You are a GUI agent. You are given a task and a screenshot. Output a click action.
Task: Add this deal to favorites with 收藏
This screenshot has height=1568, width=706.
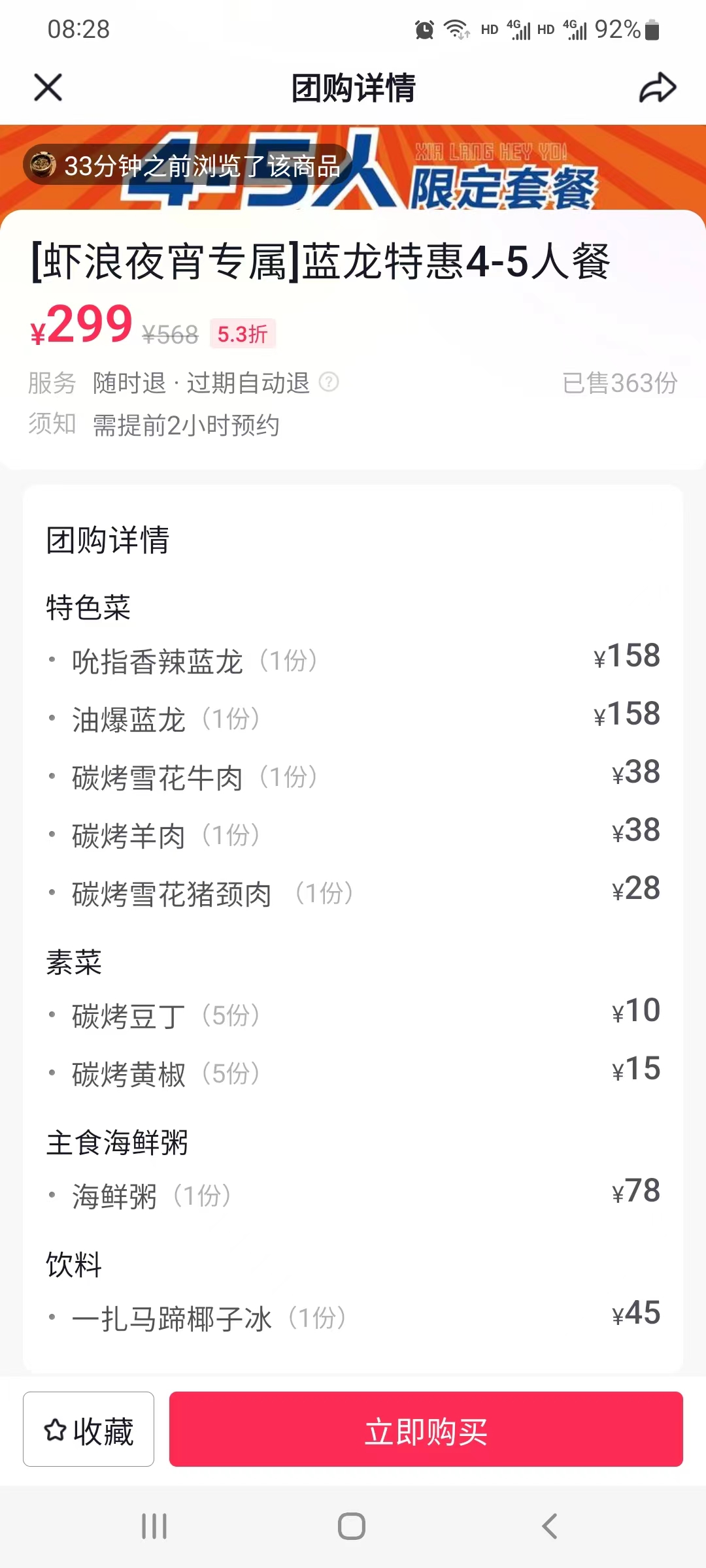tap(89, 1429)
